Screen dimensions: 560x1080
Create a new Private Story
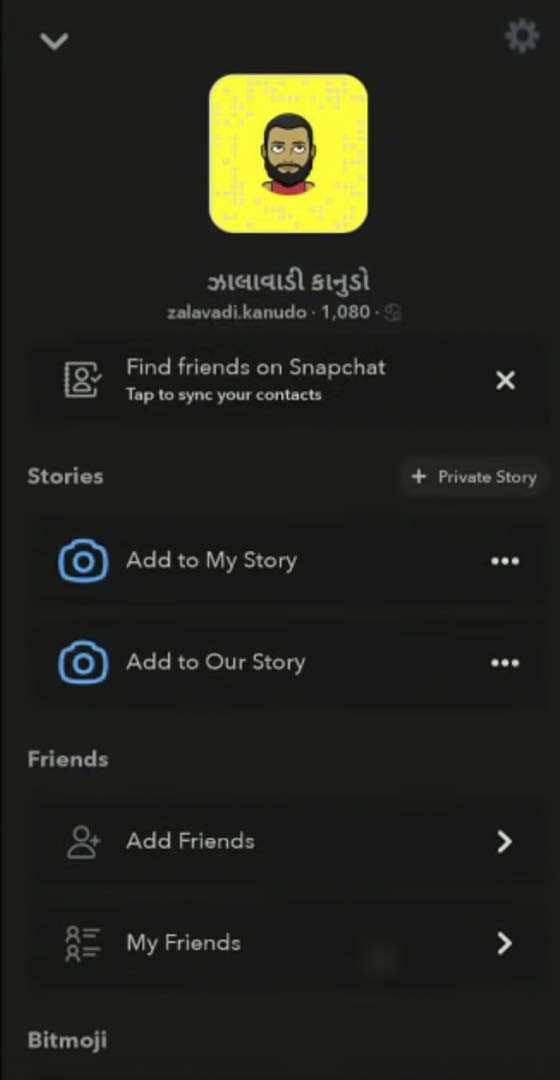point(473,477)
